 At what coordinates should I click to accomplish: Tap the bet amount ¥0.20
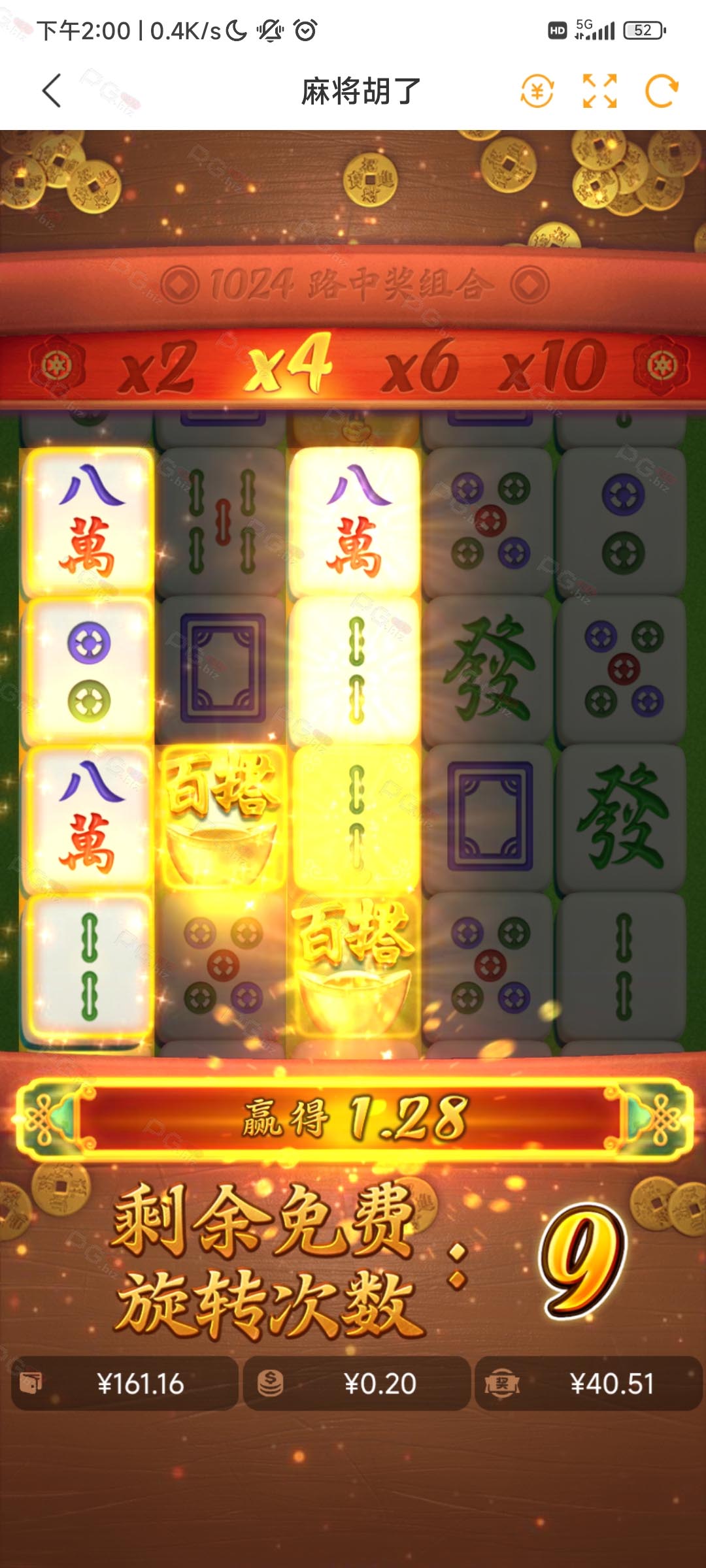357,1383
